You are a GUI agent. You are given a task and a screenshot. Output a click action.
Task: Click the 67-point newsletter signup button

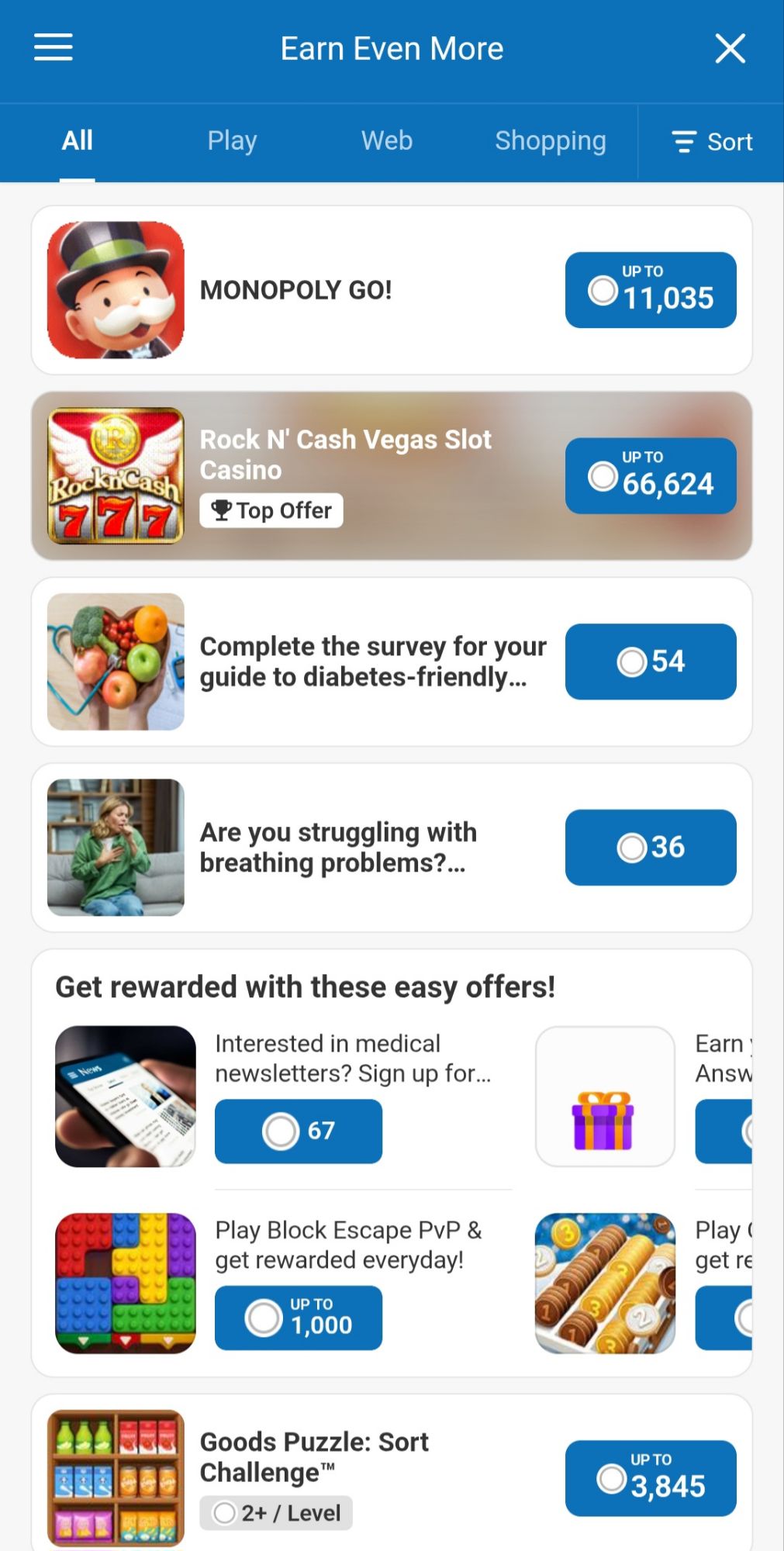298,1131
